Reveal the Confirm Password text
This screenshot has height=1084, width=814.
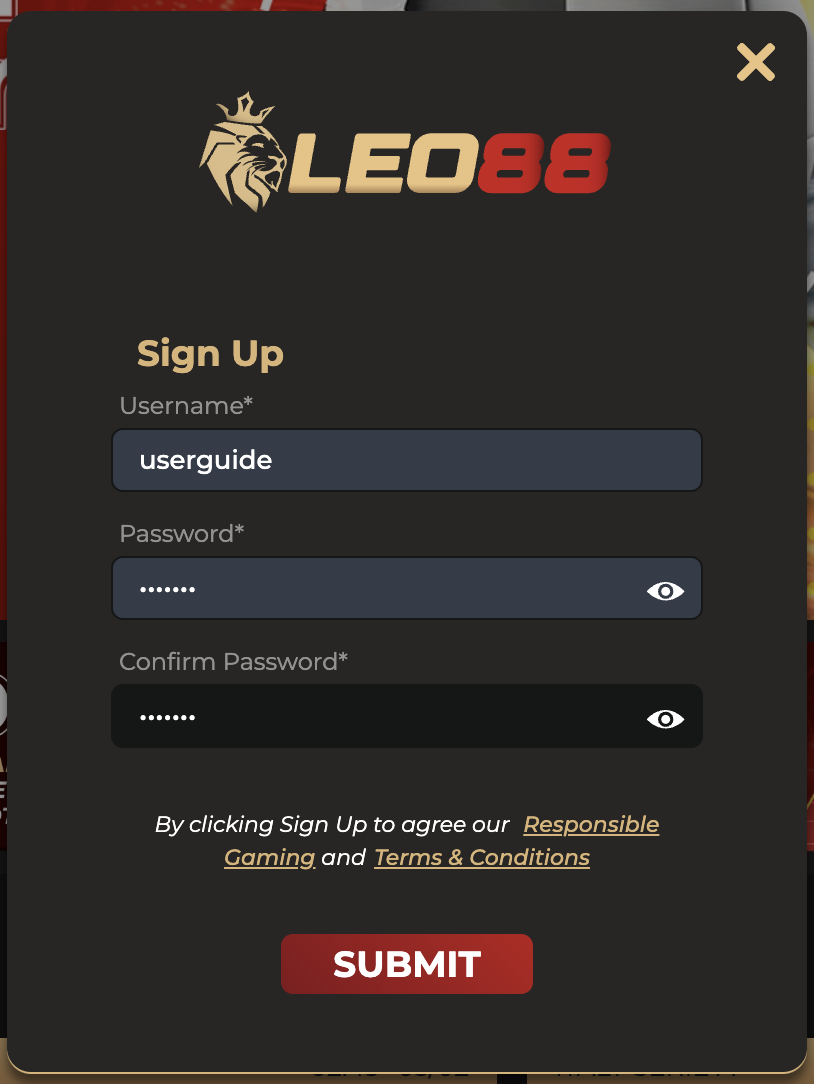coord(665,718)
